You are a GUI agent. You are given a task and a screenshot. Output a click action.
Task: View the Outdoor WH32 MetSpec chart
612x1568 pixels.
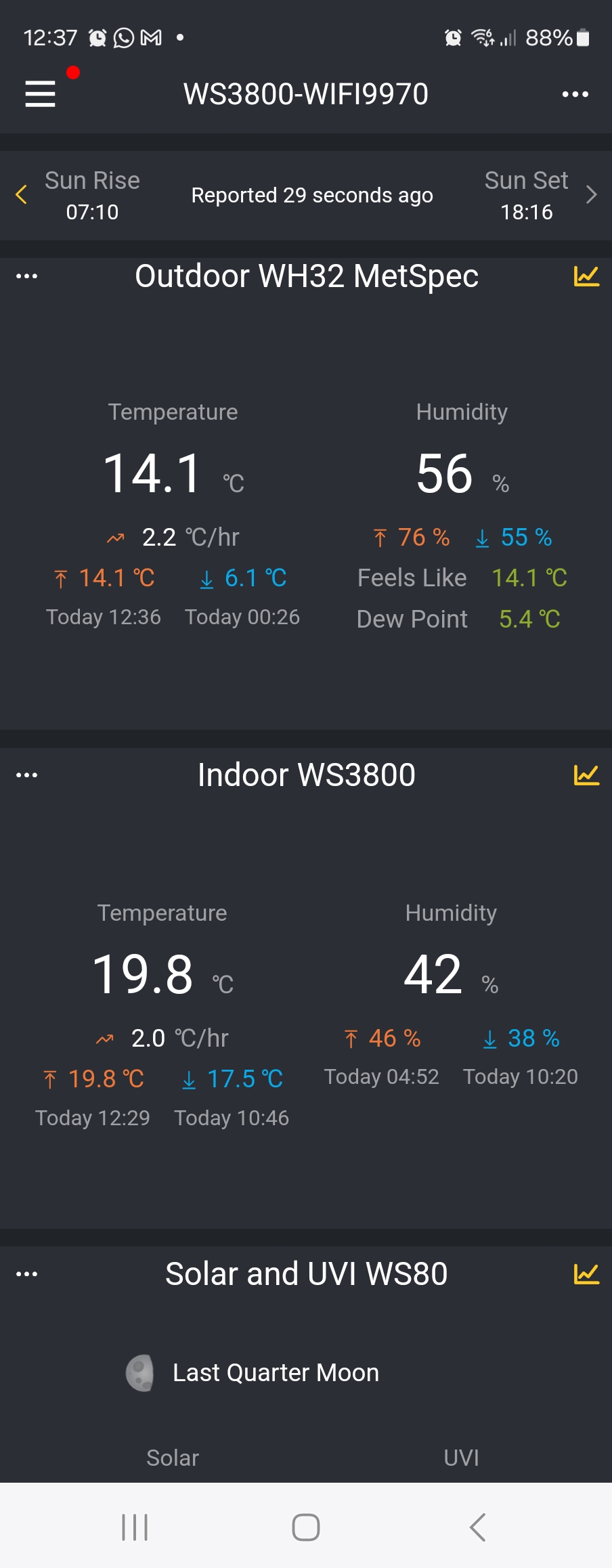pyautogui.click(x=586, y=276)
